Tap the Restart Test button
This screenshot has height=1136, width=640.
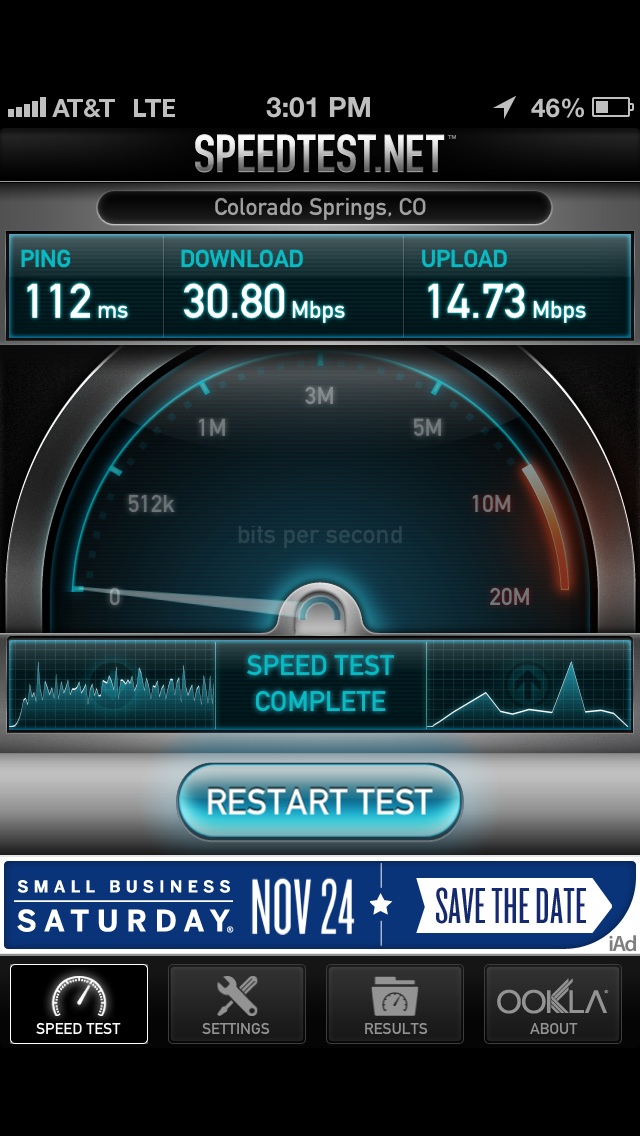[320, 801]
